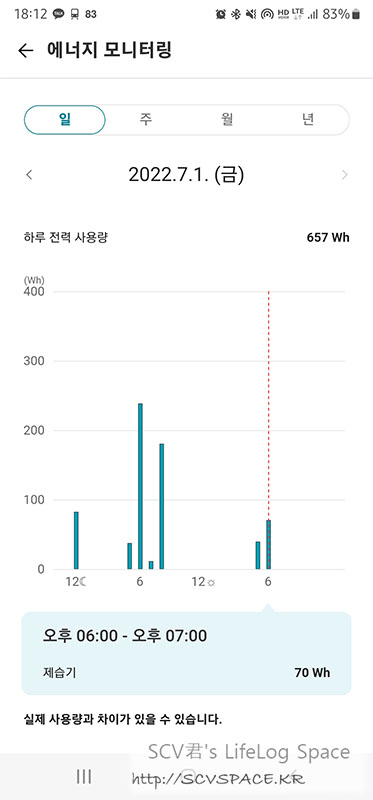Select the 일 daily view tab
The image size is (373, 800).
(x=65, y=120)
